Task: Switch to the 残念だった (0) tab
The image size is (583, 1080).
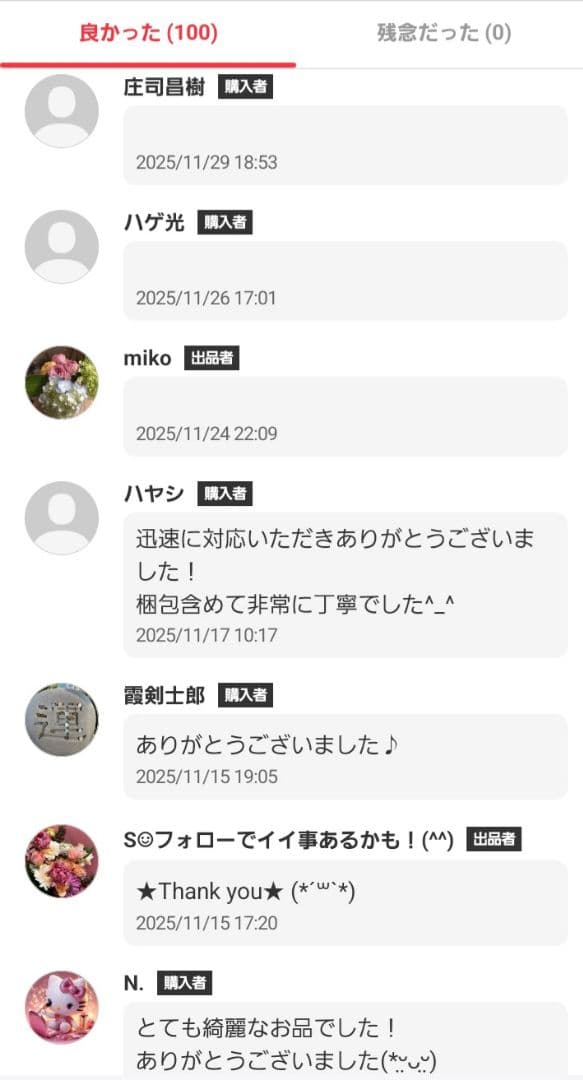Action: coord(444,33)
